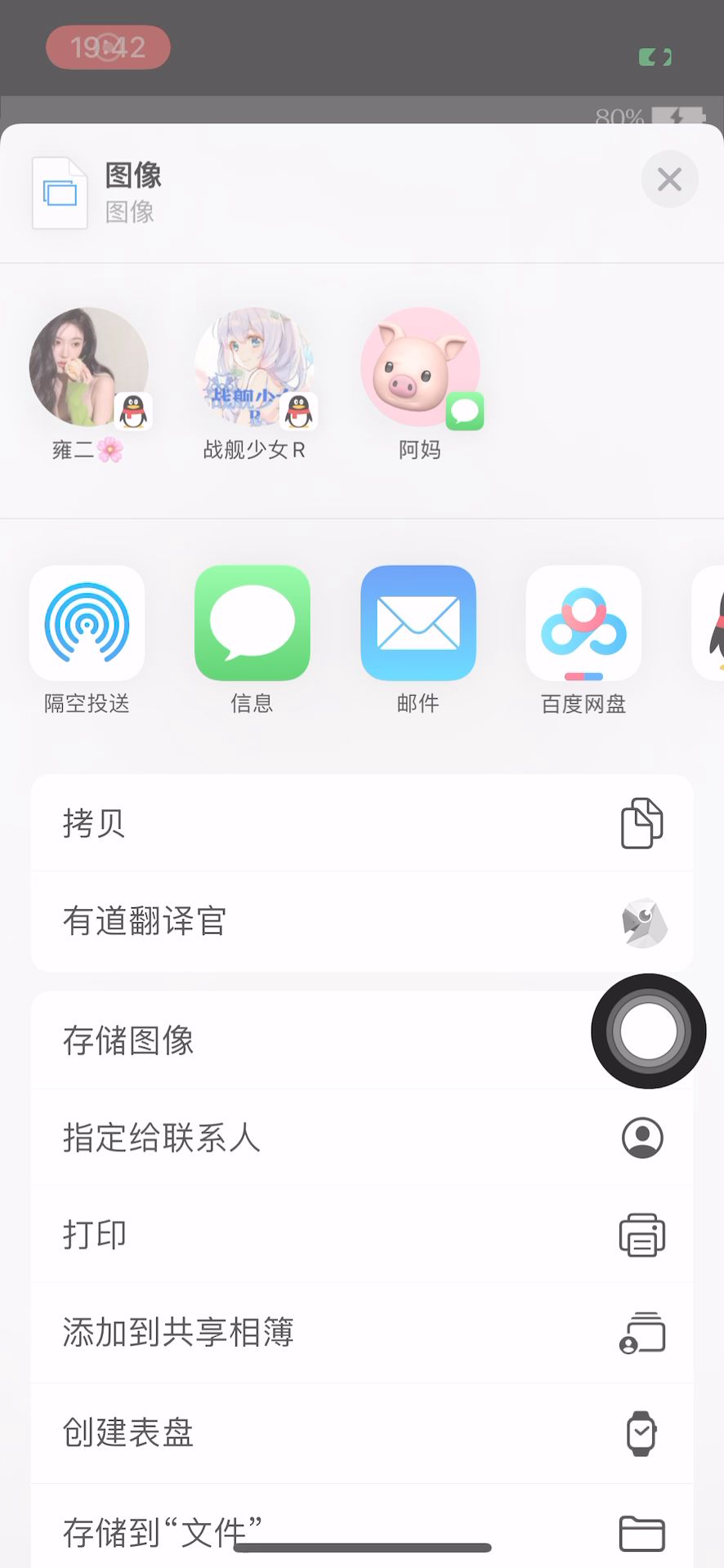This screenshot has height=1568, width=724.
Task: Upload the image to 百度网盘
Action: 583,623
